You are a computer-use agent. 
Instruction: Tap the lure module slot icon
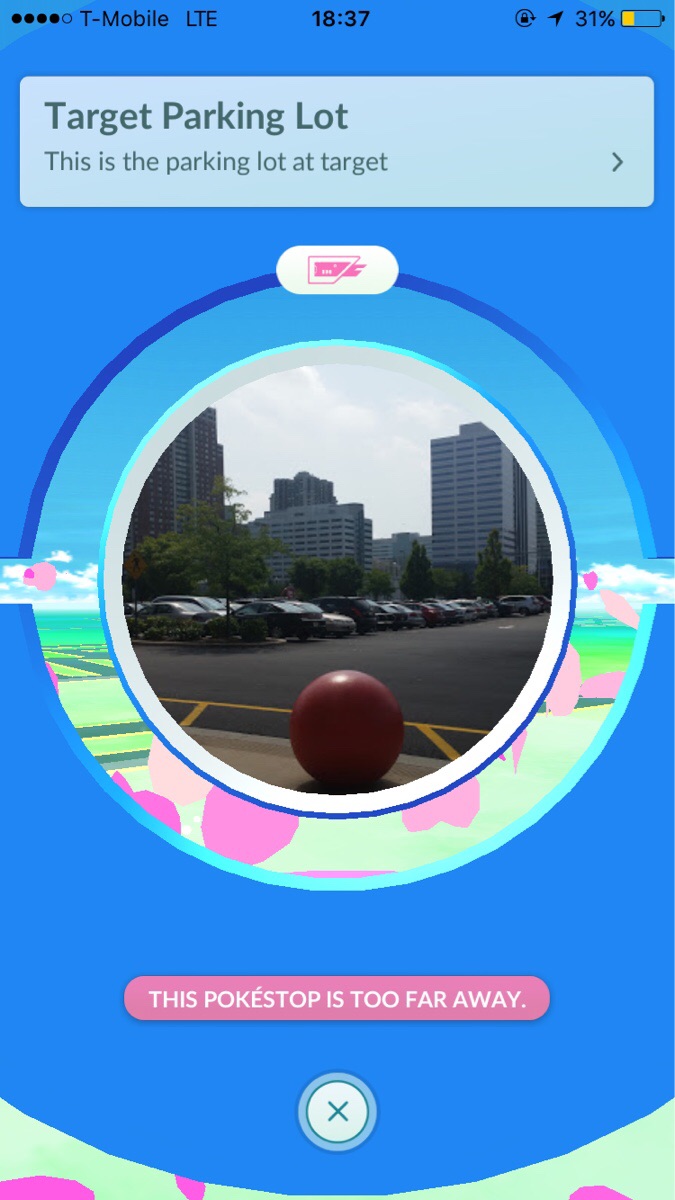pyautogui.click(x=337, y=270)
